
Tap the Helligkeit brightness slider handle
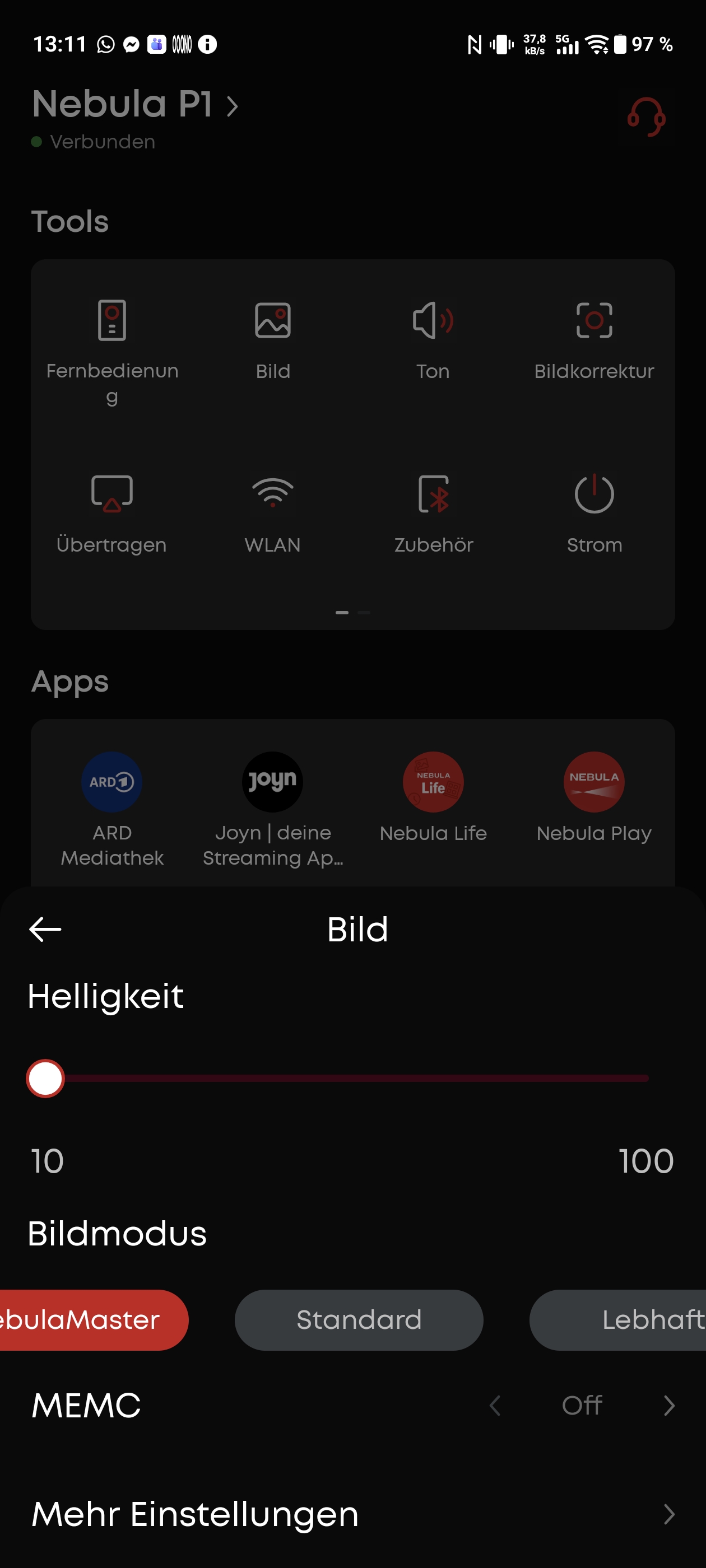(46, 1079)
